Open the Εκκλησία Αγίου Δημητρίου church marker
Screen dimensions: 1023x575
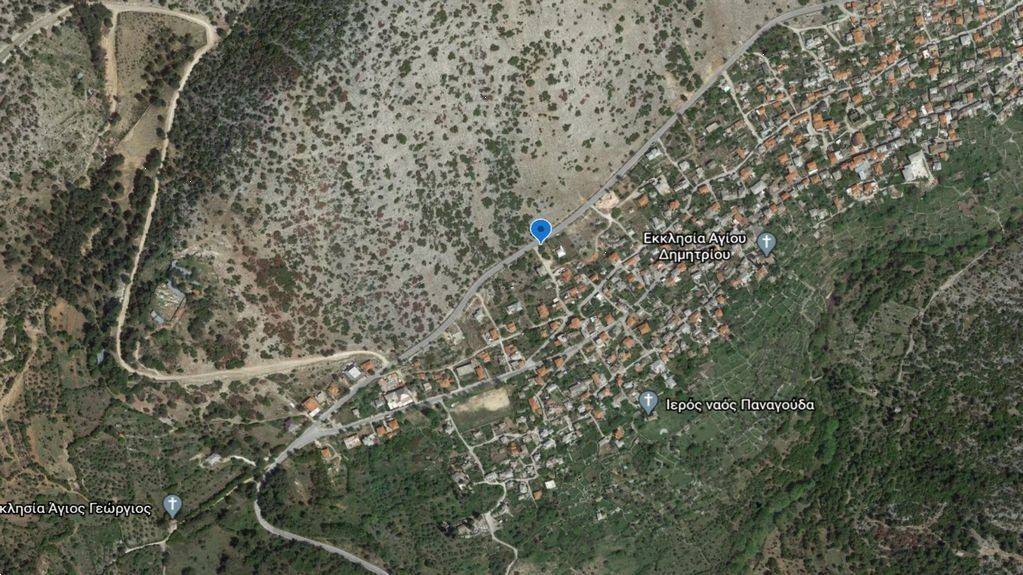coord(766,241)
